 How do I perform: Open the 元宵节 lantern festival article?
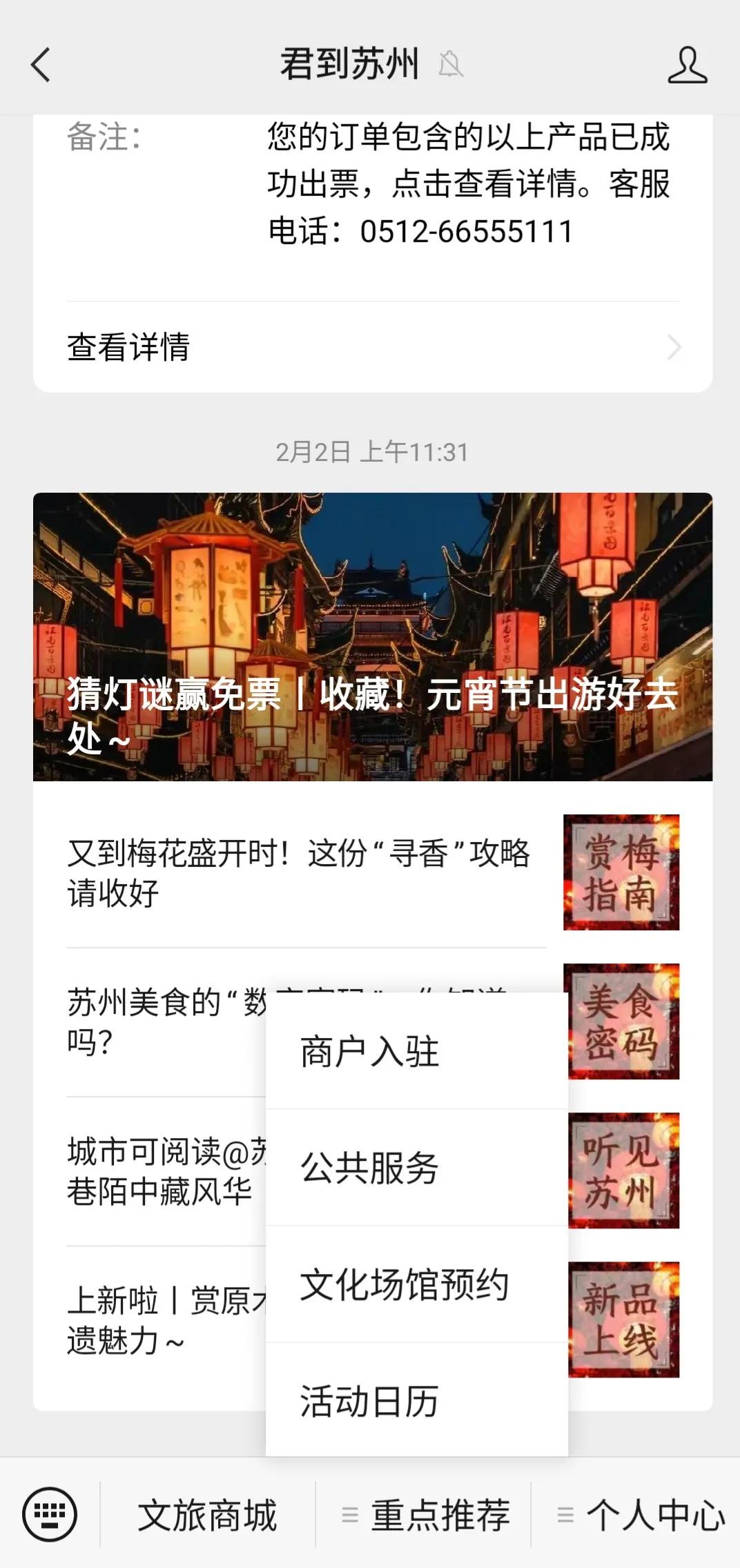(371, 638)
